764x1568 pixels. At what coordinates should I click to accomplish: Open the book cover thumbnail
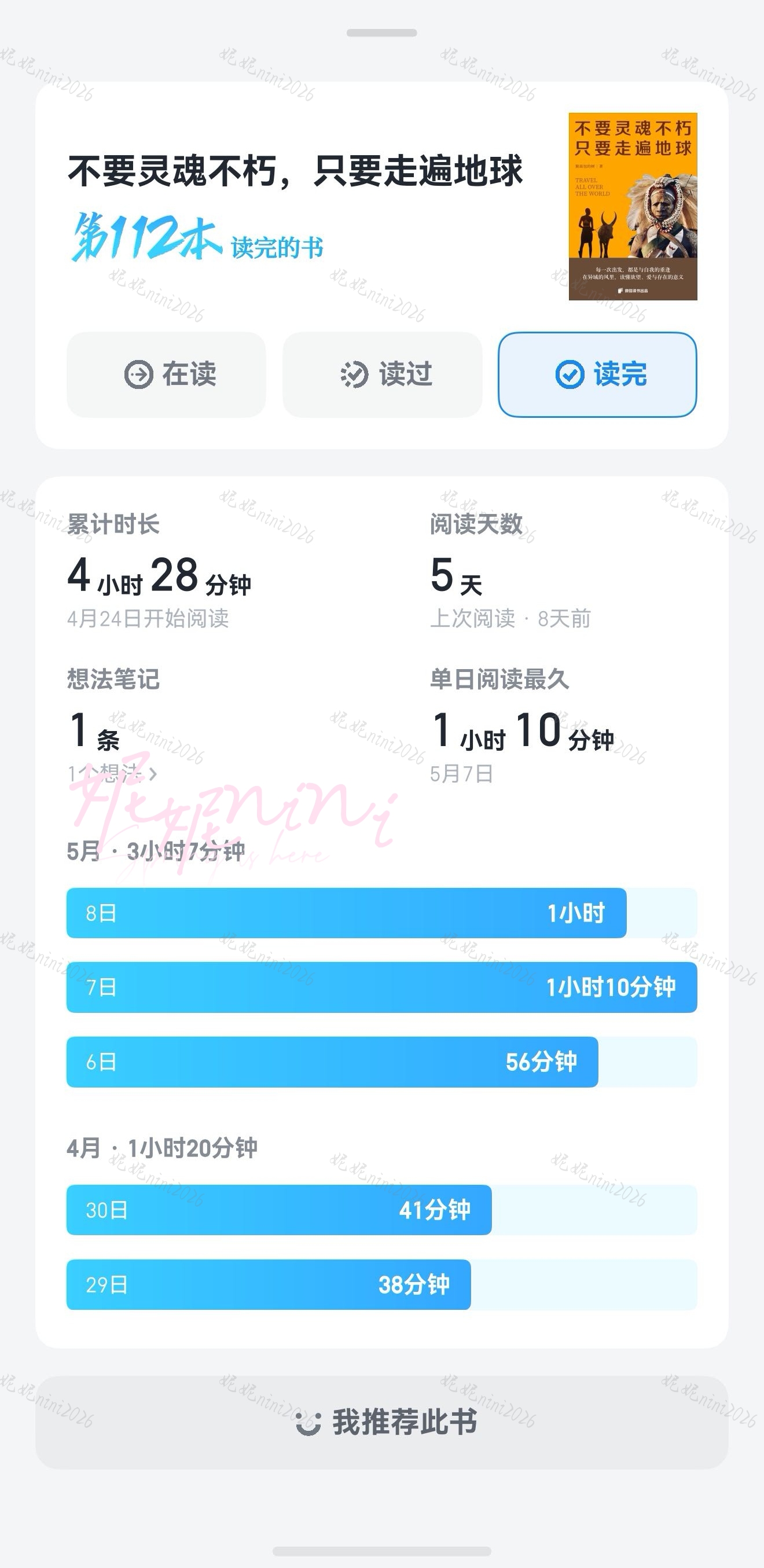[633, 207]
